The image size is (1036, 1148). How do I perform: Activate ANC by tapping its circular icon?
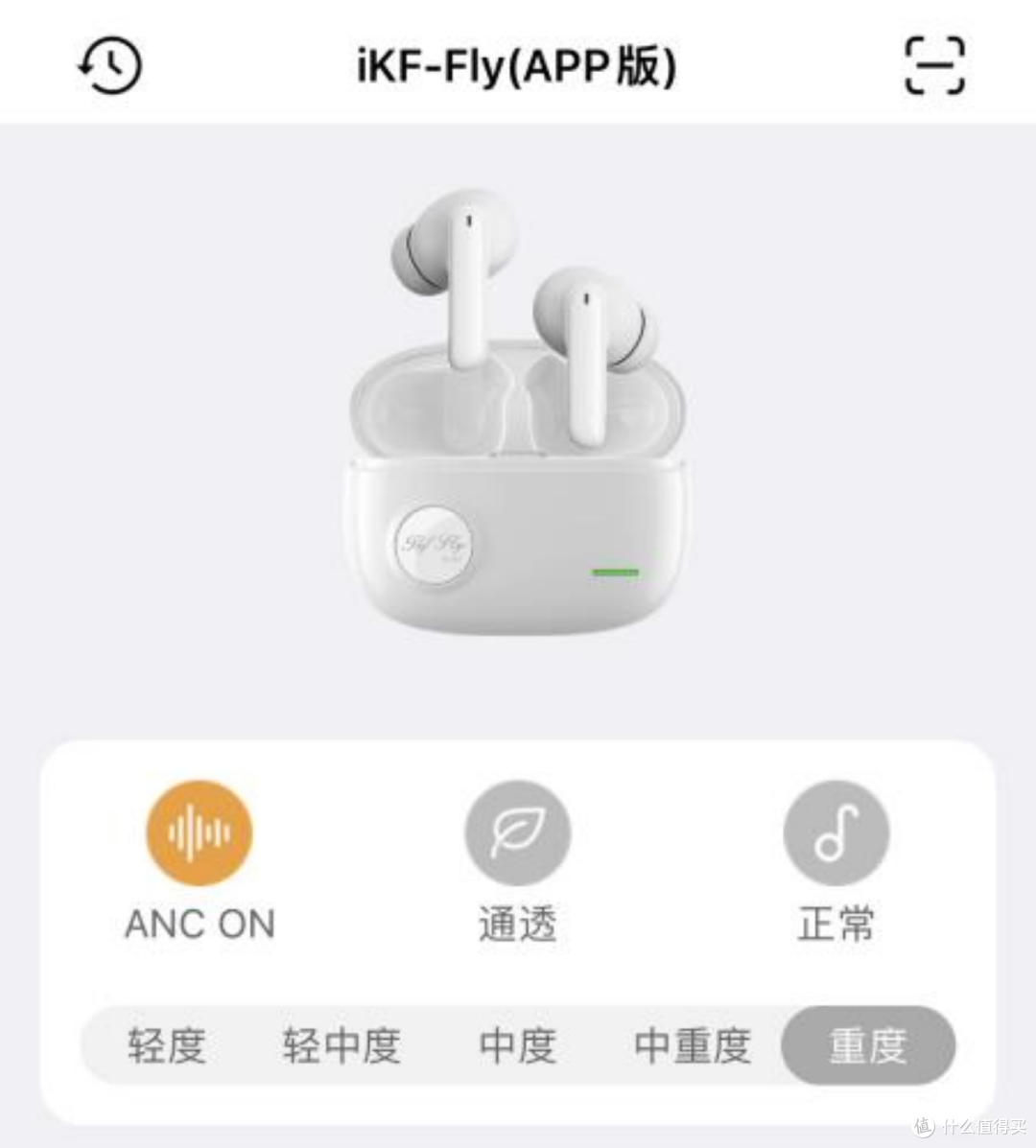(199, 832)
